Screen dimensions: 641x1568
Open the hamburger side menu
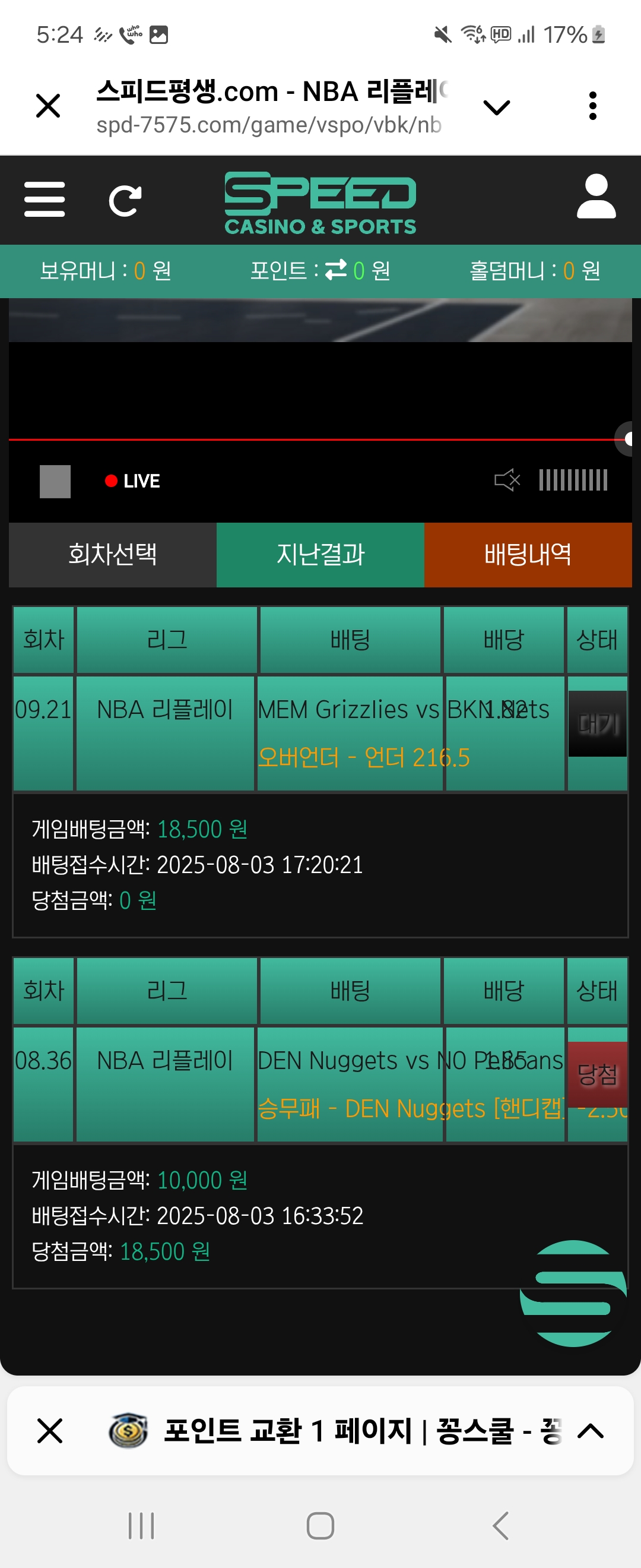point(45,199)
